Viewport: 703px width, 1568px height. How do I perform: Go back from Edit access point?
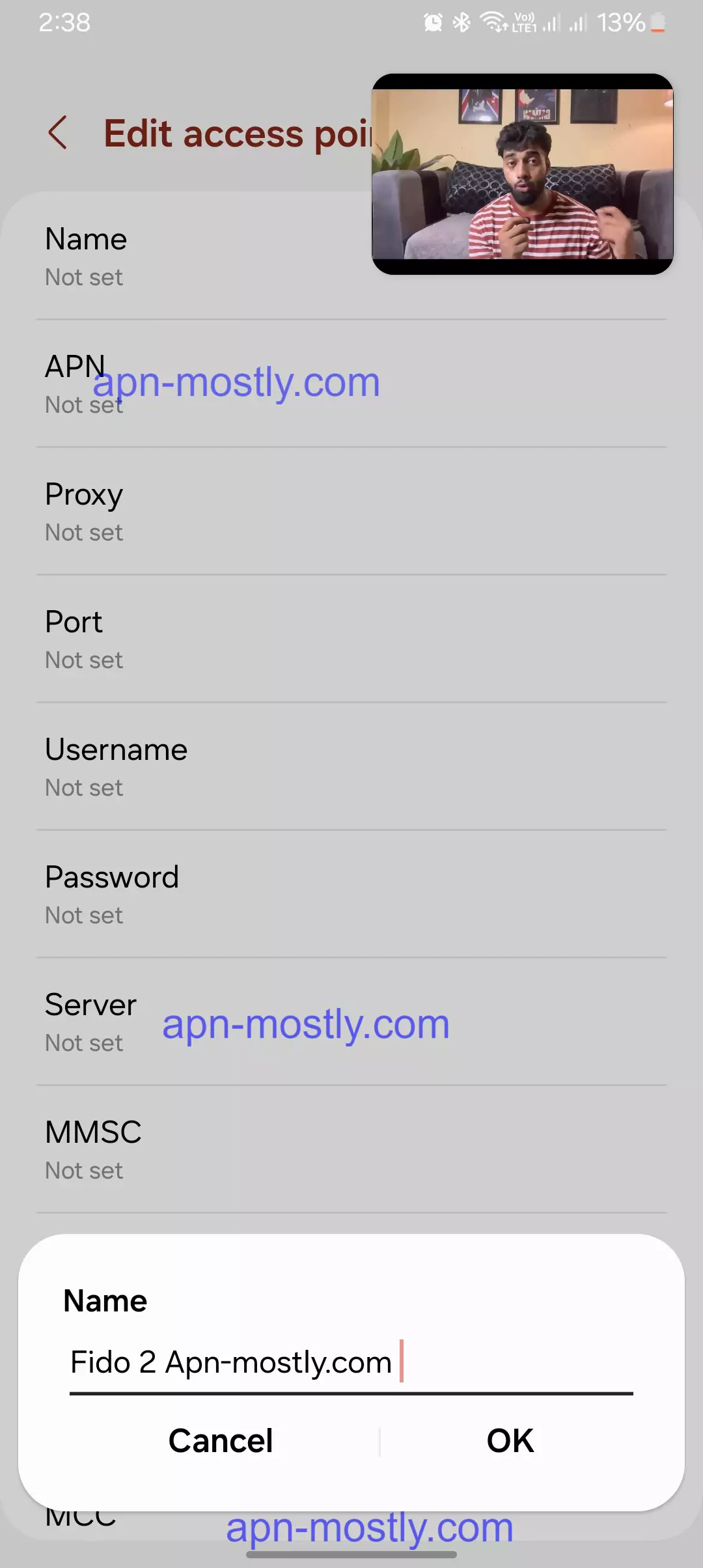coord(58,133)
